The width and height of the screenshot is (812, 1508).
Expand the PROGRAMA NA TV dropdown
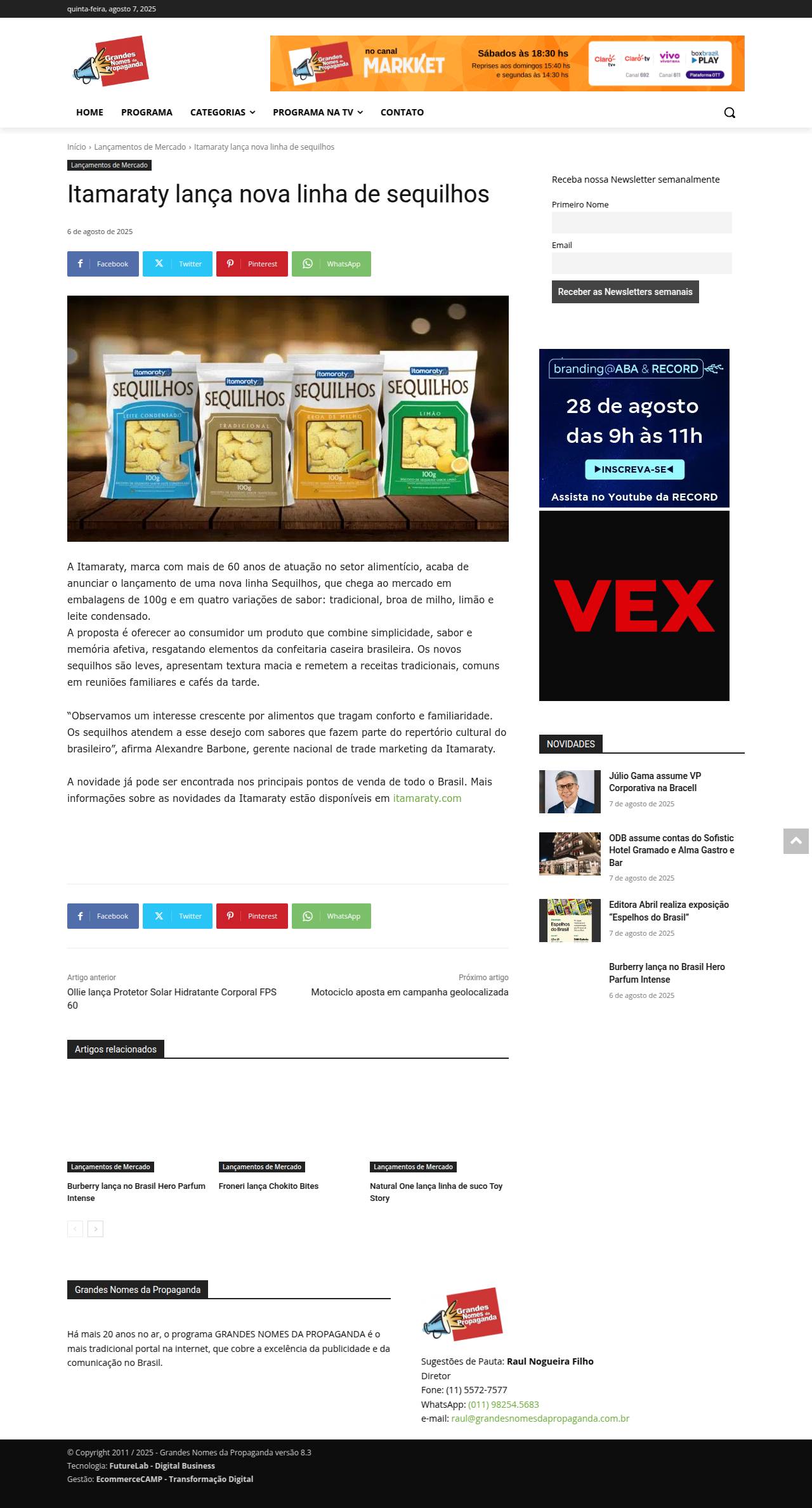[x=317, y=112]
